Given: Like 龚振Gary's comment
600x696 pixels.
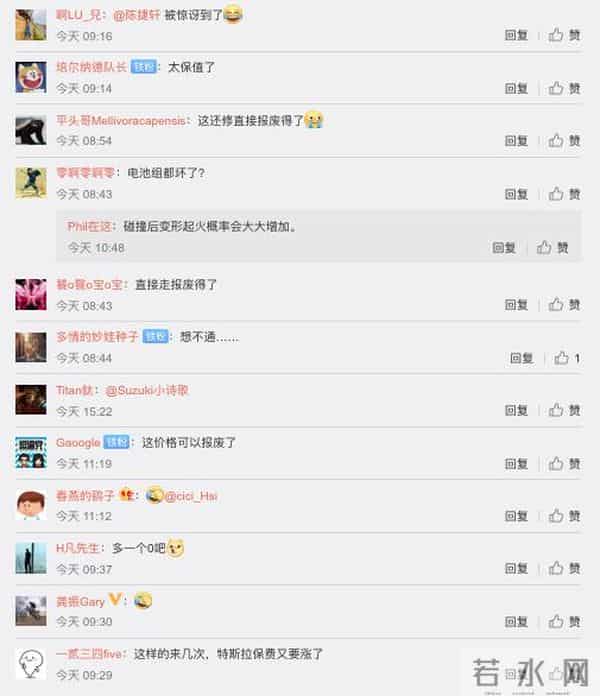Looking at the screenshot, I should (564, 622).
